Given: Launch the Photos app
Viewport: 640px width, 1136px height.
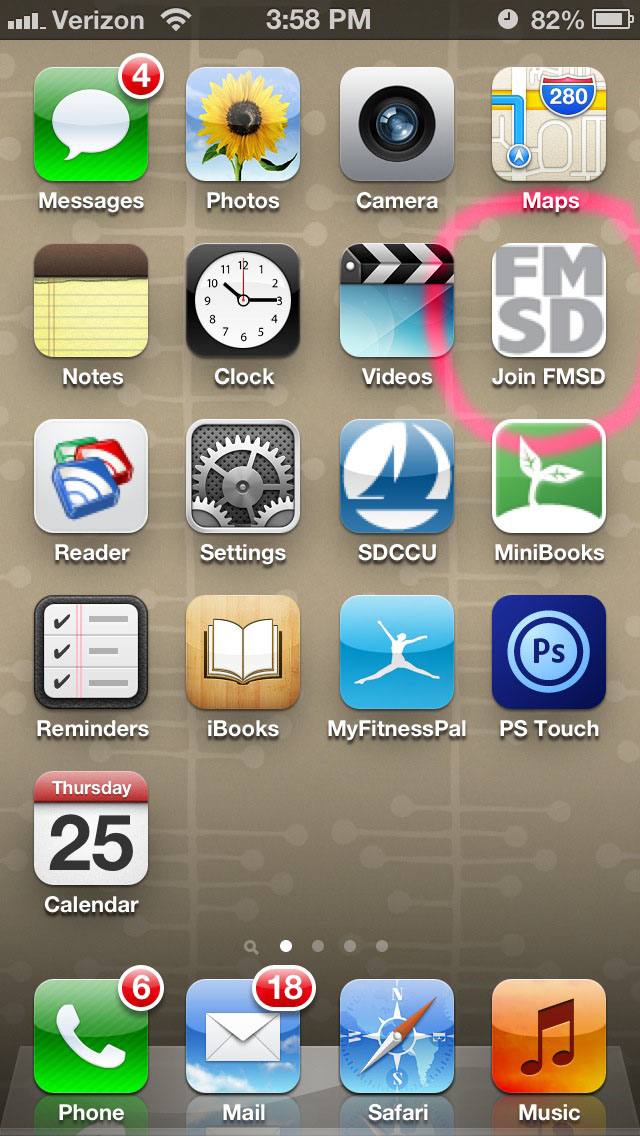Looking at the screenshot, I should point(243,125).
